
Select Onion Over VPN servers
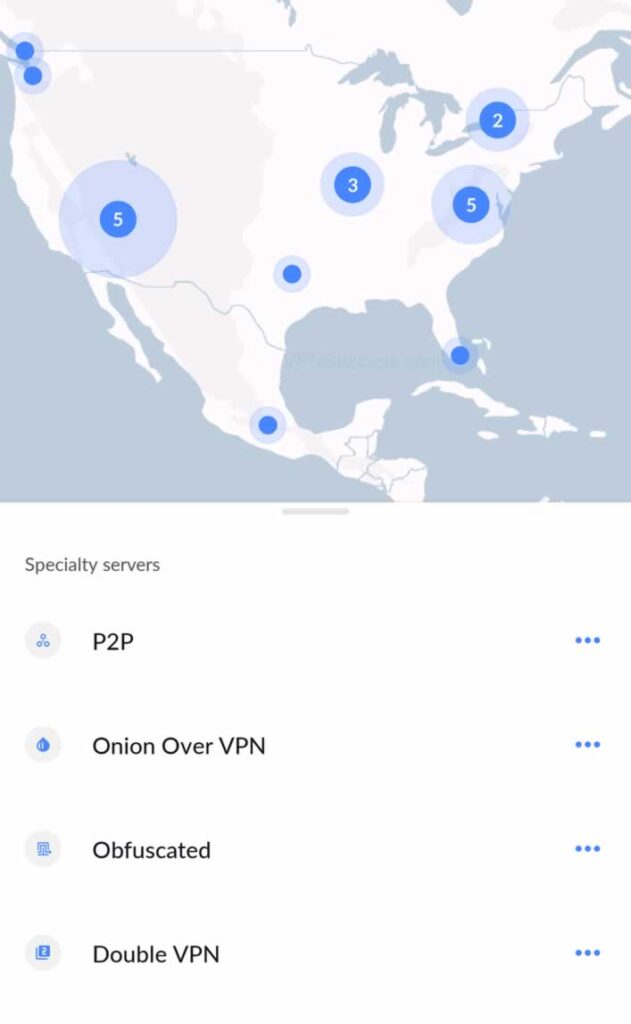click(316, 745)
